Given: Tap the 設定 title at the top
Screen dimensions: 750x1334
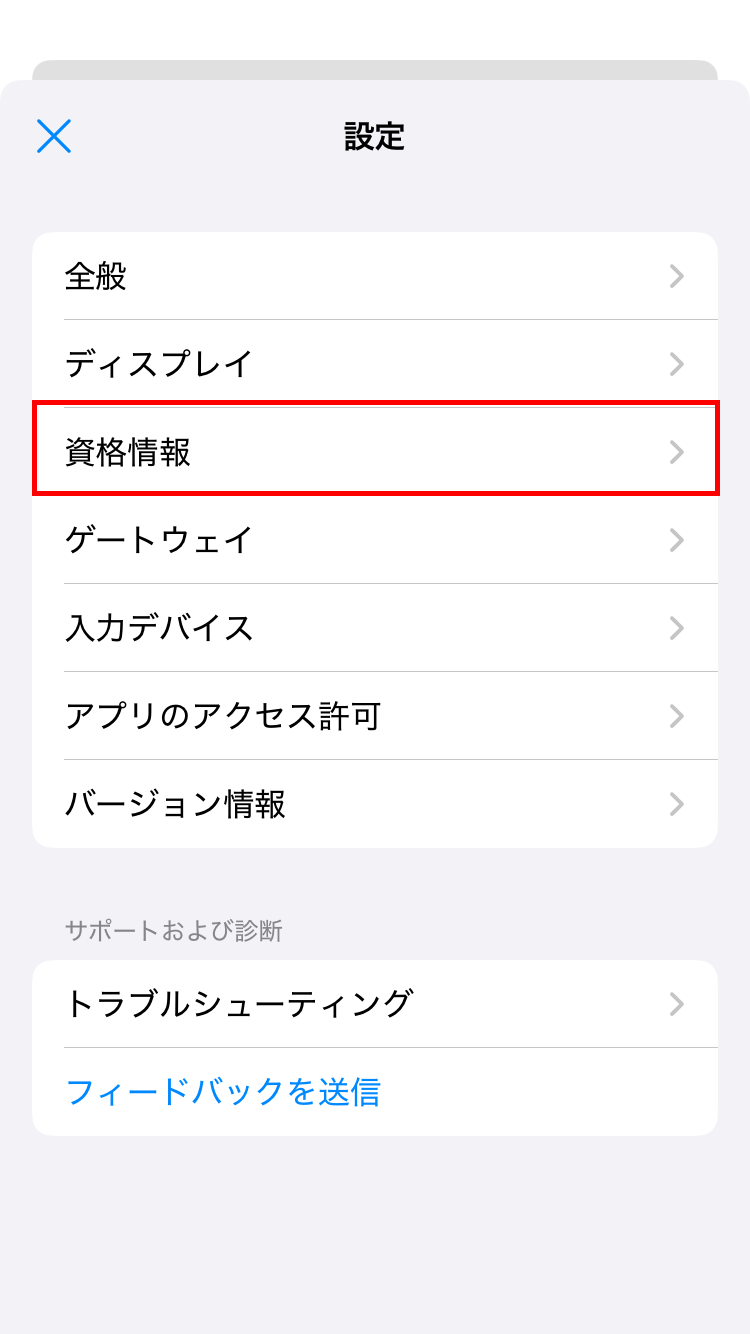Looking at the screenshot, I should click(x=375, y=137).
